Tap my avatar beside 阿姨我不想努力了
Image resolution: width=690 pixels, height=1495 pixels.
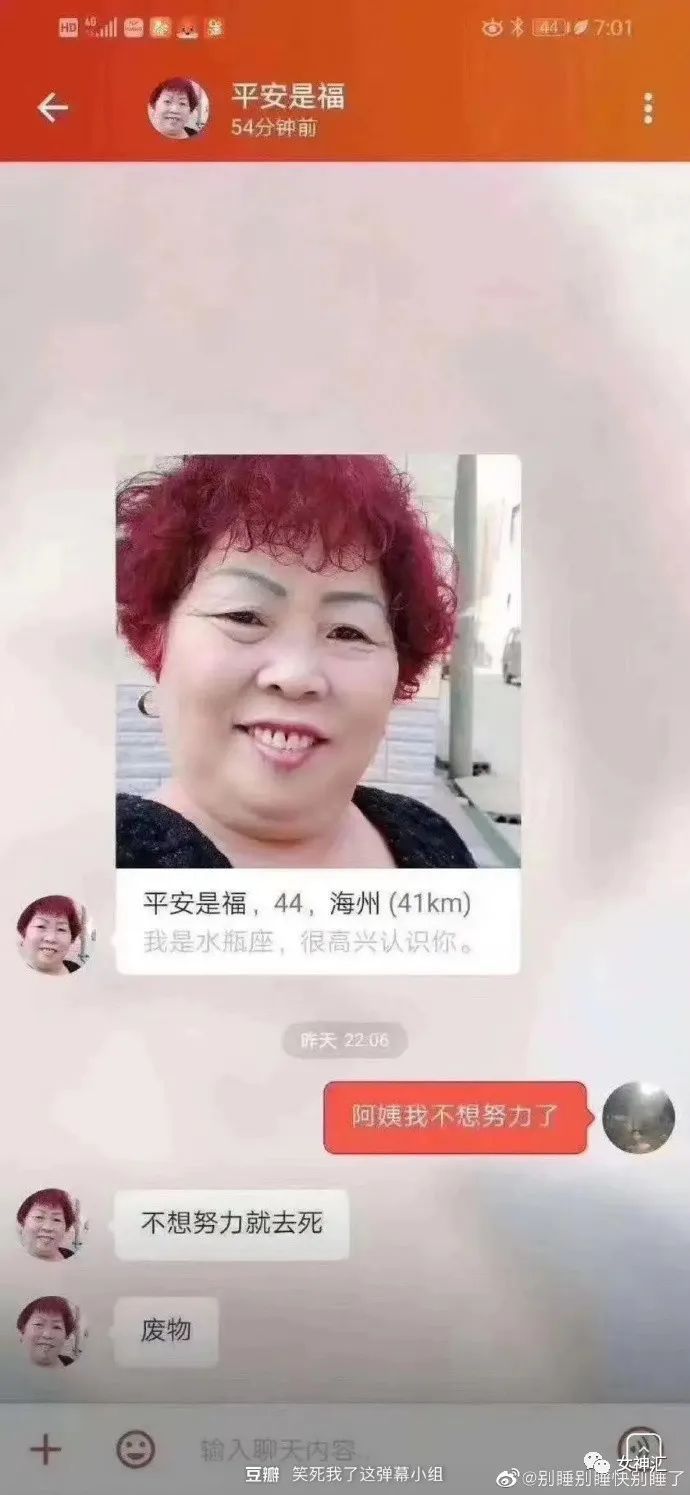tap(639, 1117)
